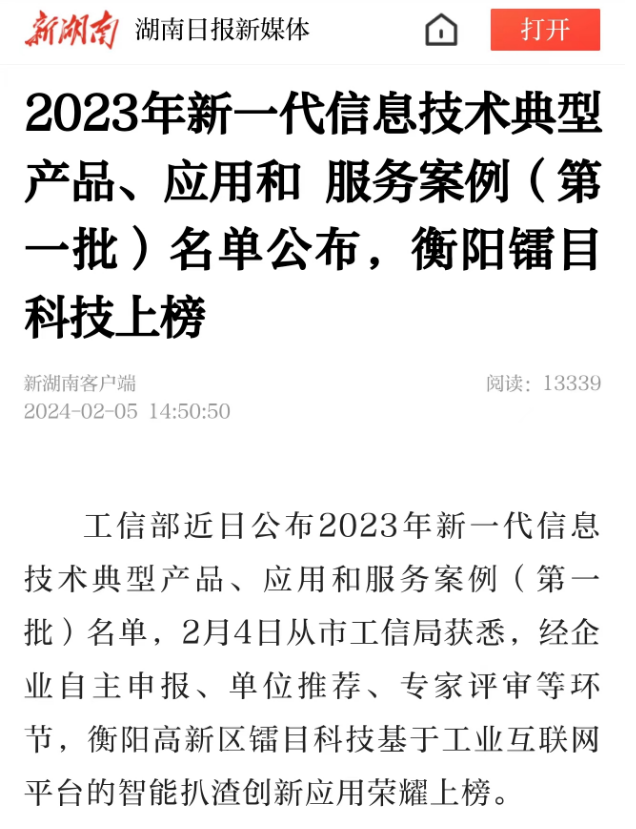The width and height of the screenshot is (636, 829).
Task: Tap the red 打开 button
Action: (545, 30)
